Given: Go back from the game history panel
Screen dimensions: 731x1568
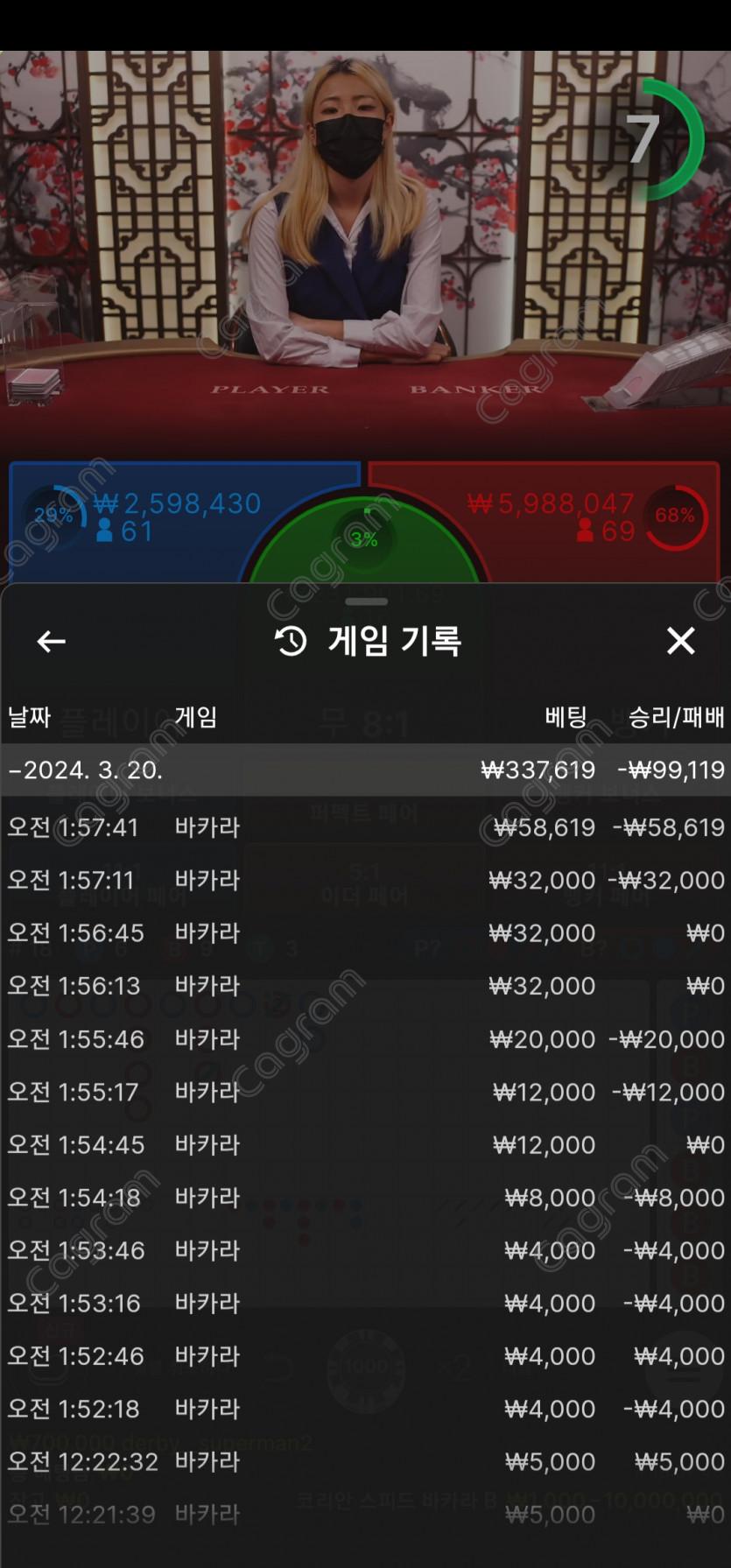Looking at the screenshot, I should 51,642.
